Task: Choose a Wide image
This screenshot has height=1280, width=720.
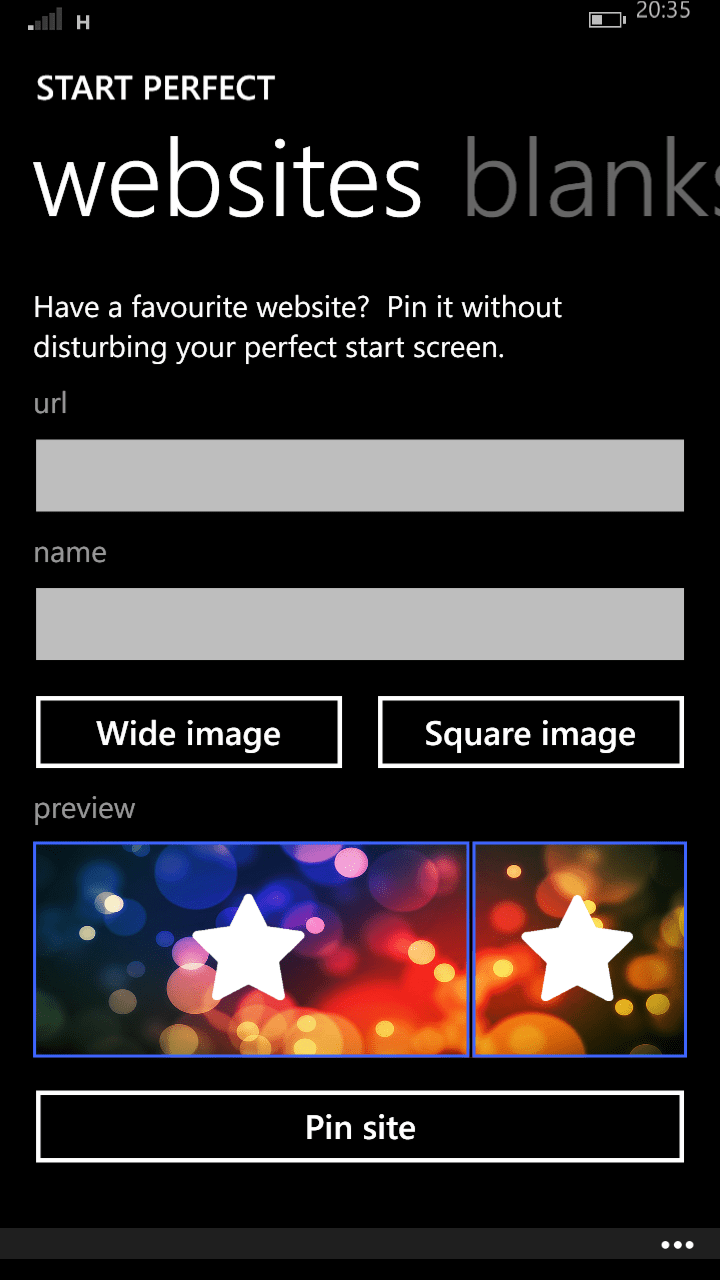Action: click(189, 732)
